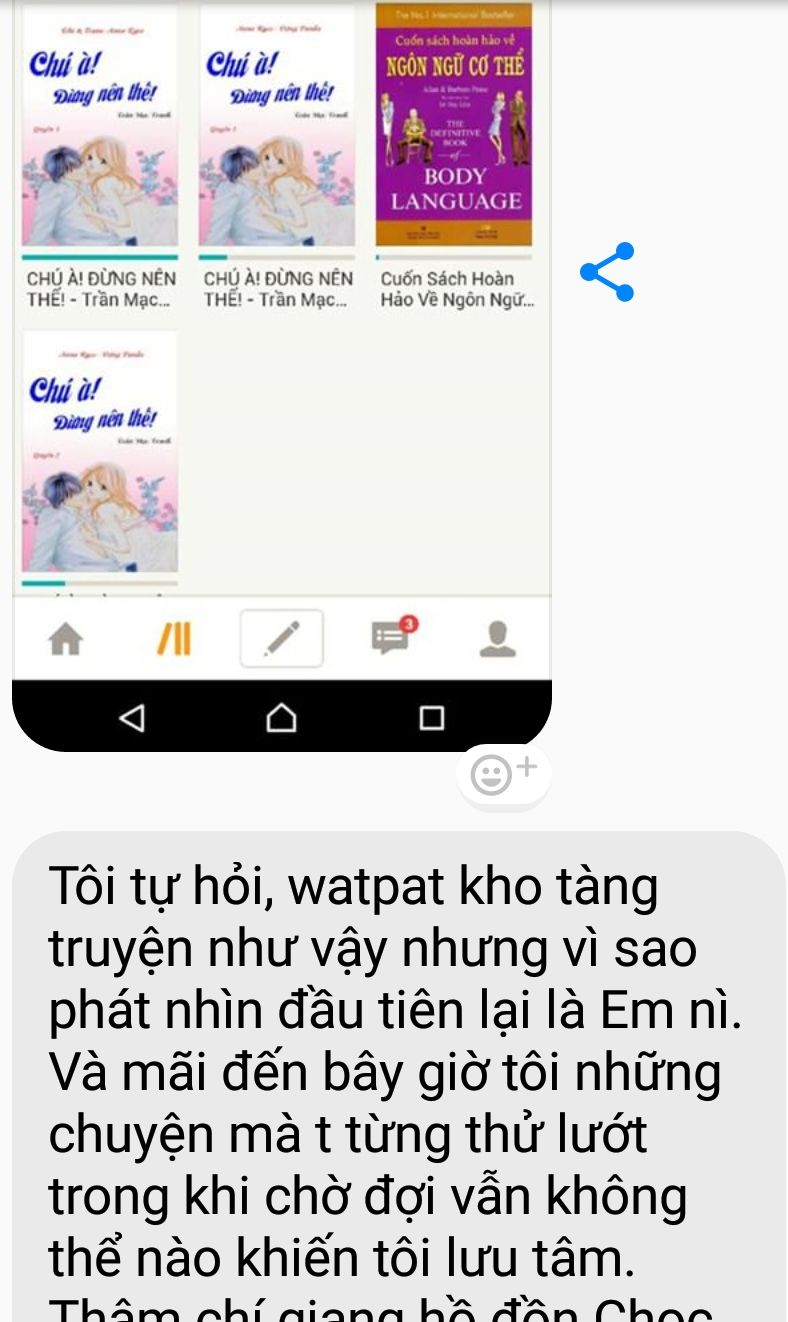788x1322 pixels.
Task: Share the screenshot image message
Action: pyautogui.click(x=607, y=272)
